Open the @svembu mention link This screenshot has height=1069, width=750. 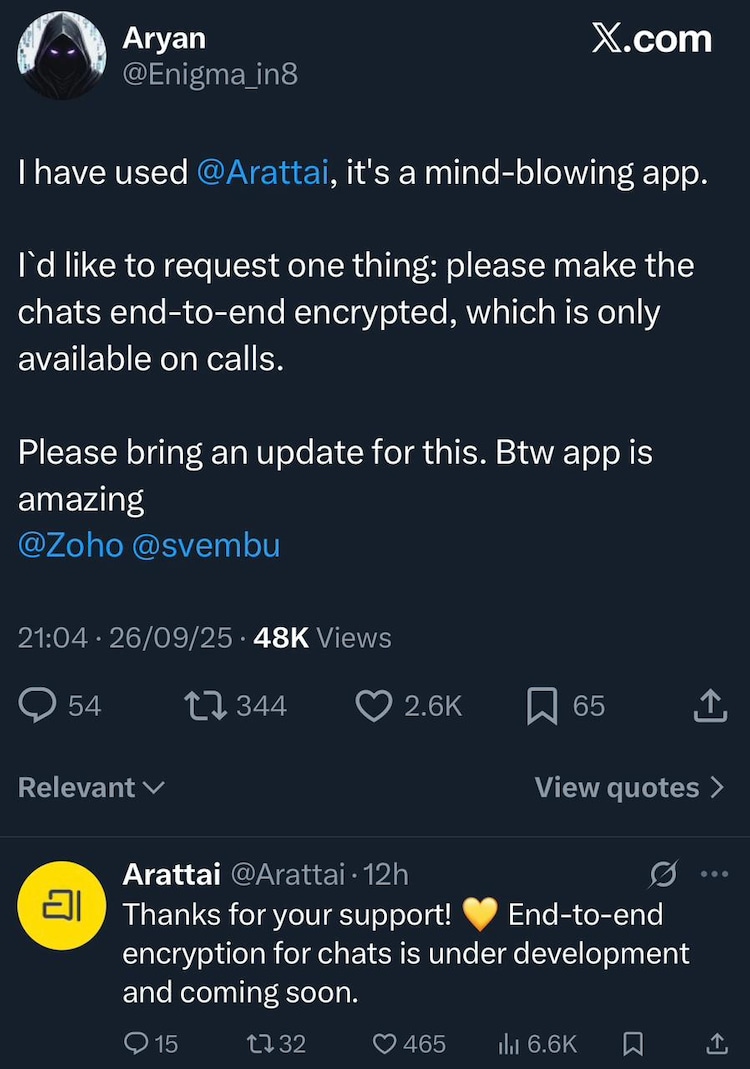[206, 545]
